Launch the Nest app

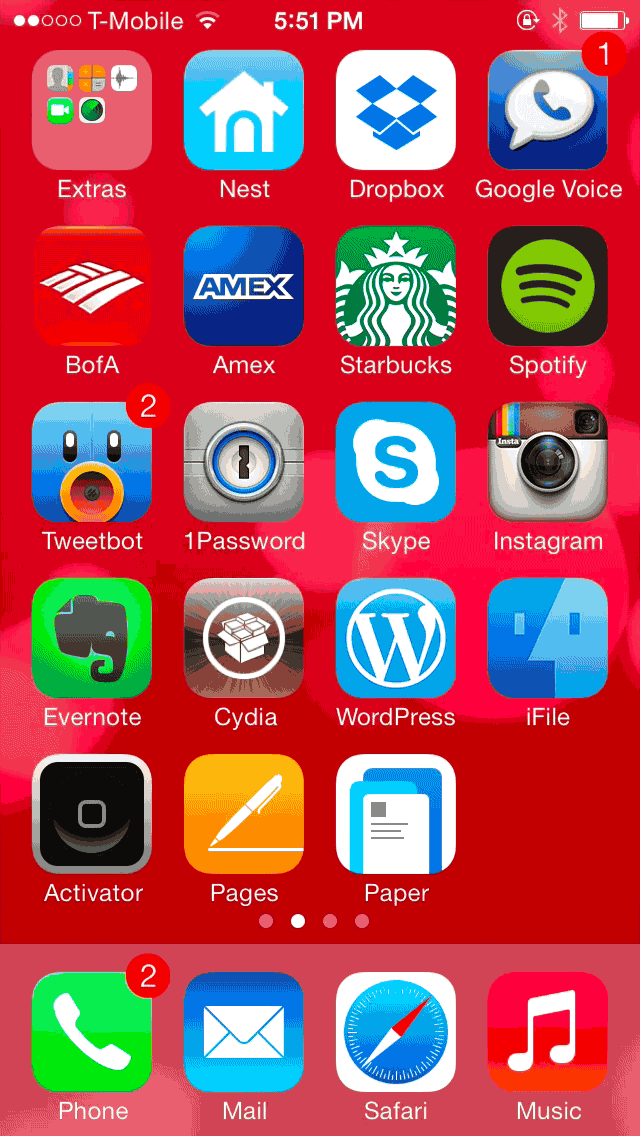pos(244,110)
